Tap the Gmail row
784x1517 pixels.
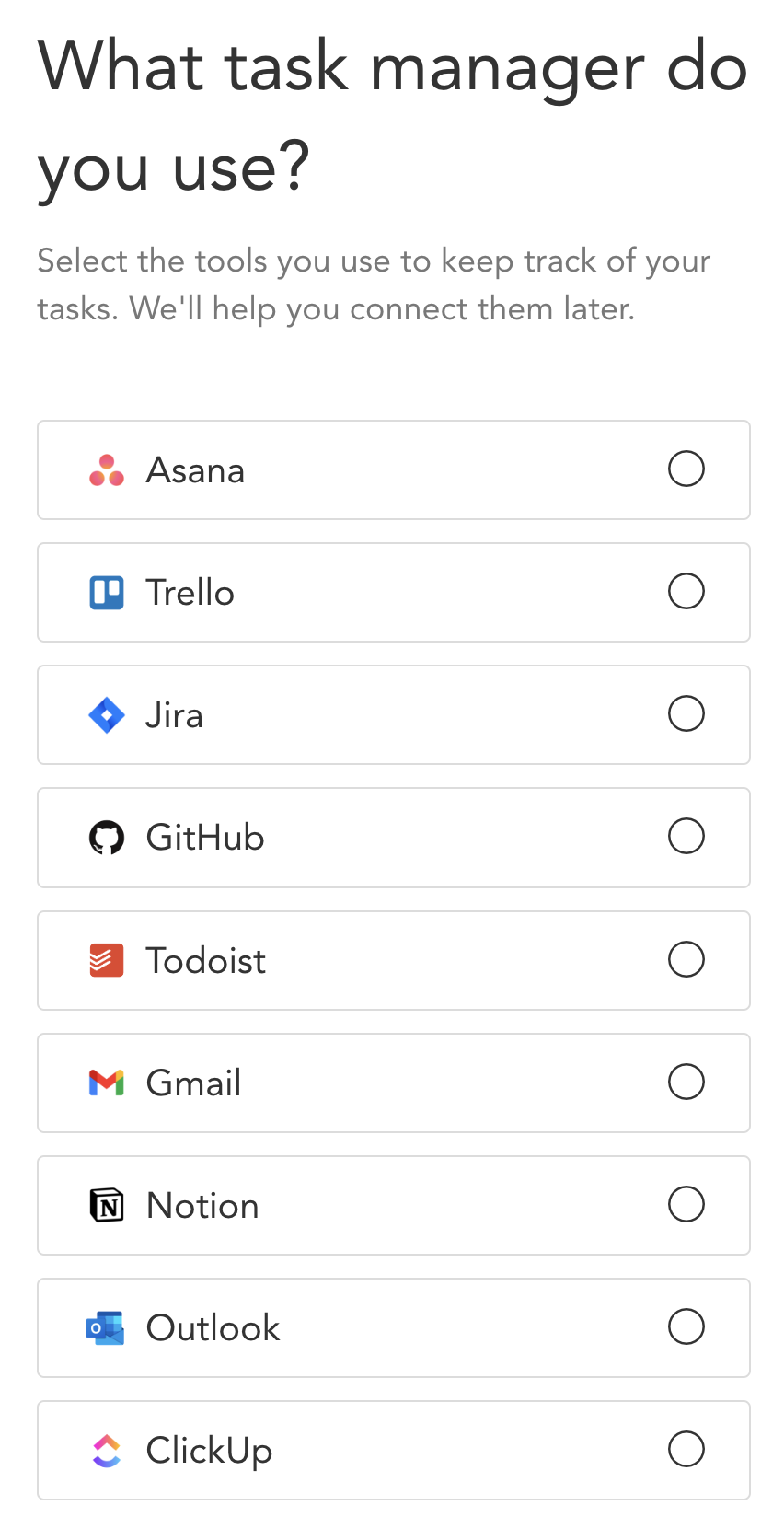[x=393, y=1083]
